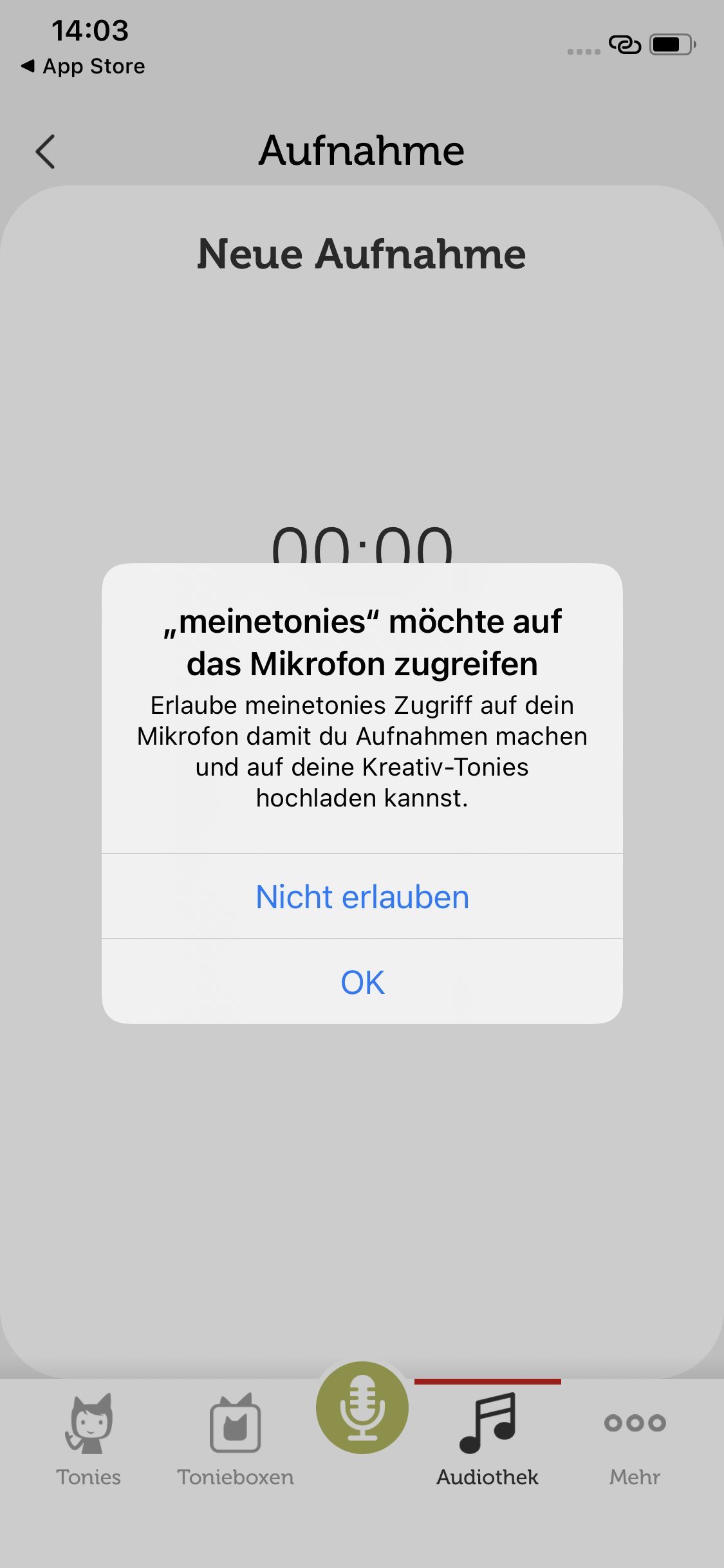This screenshot has height=1568, width=724.
Task: Allow microphone access with OK
Action: pos(362,982)
